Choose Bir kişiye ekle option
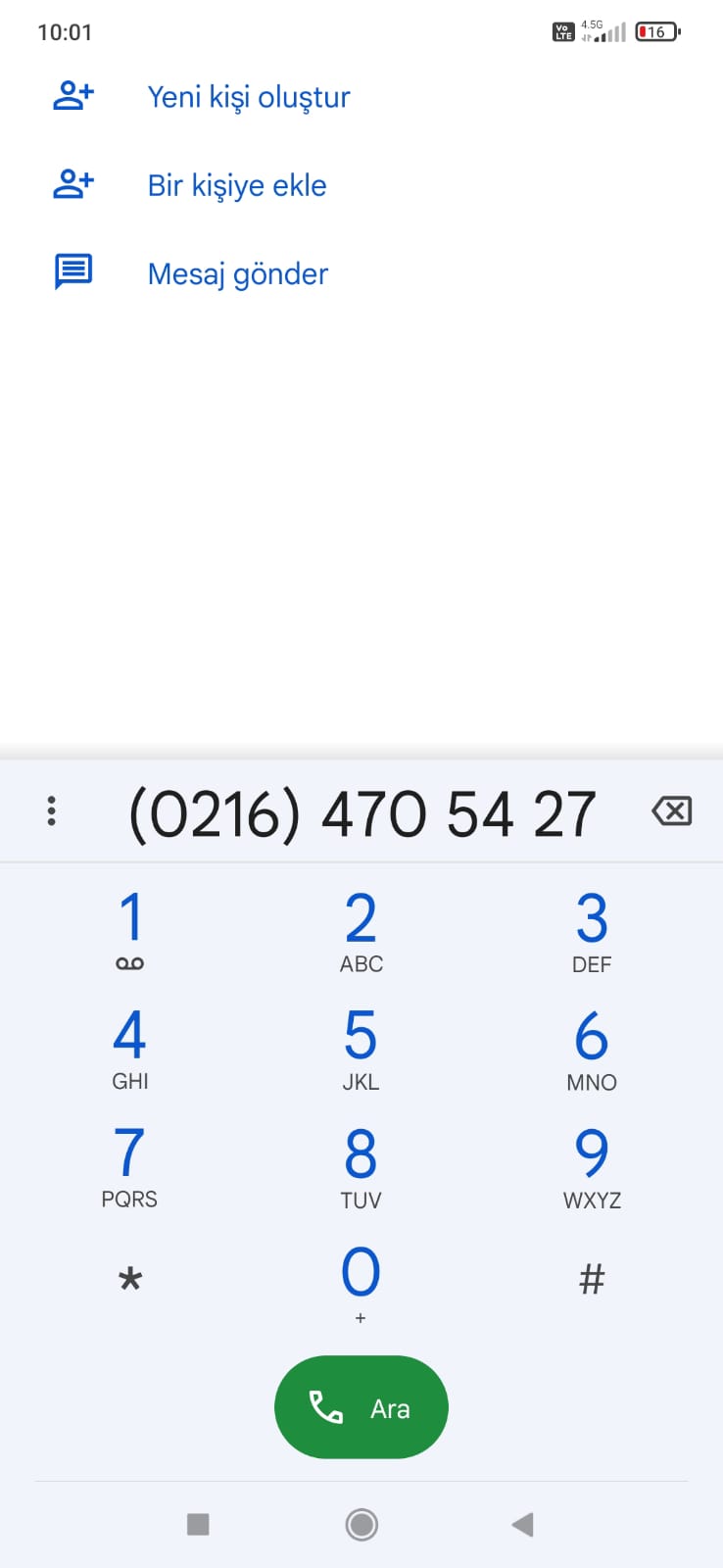Screen dimensions: 723x1568 (236, 185)
